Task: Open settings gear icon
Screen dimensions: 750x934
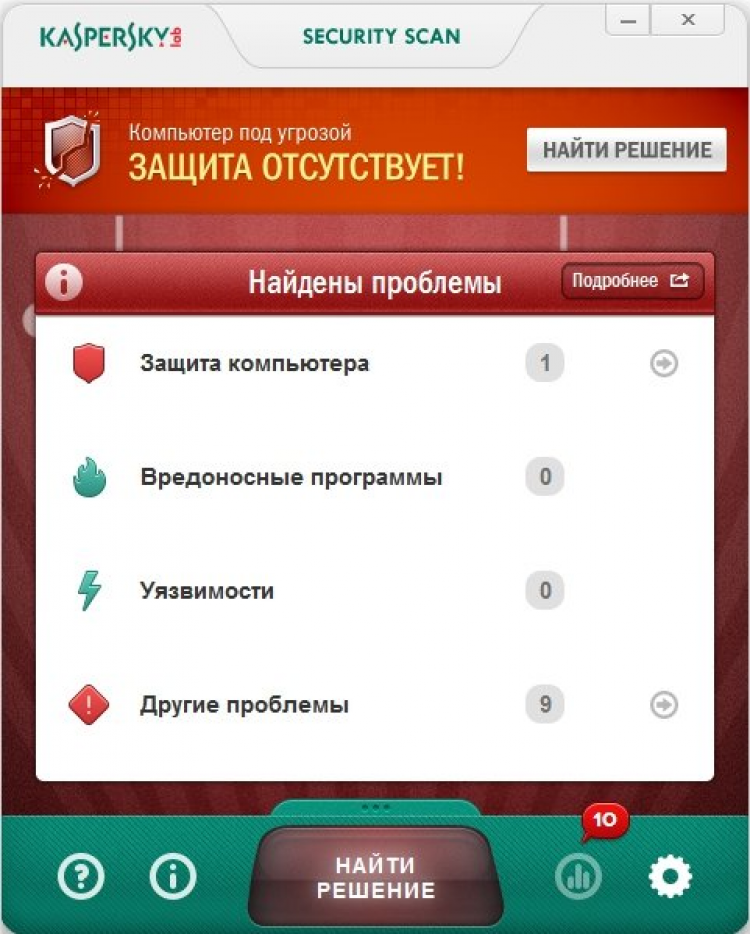Action: tap(669, 877)
